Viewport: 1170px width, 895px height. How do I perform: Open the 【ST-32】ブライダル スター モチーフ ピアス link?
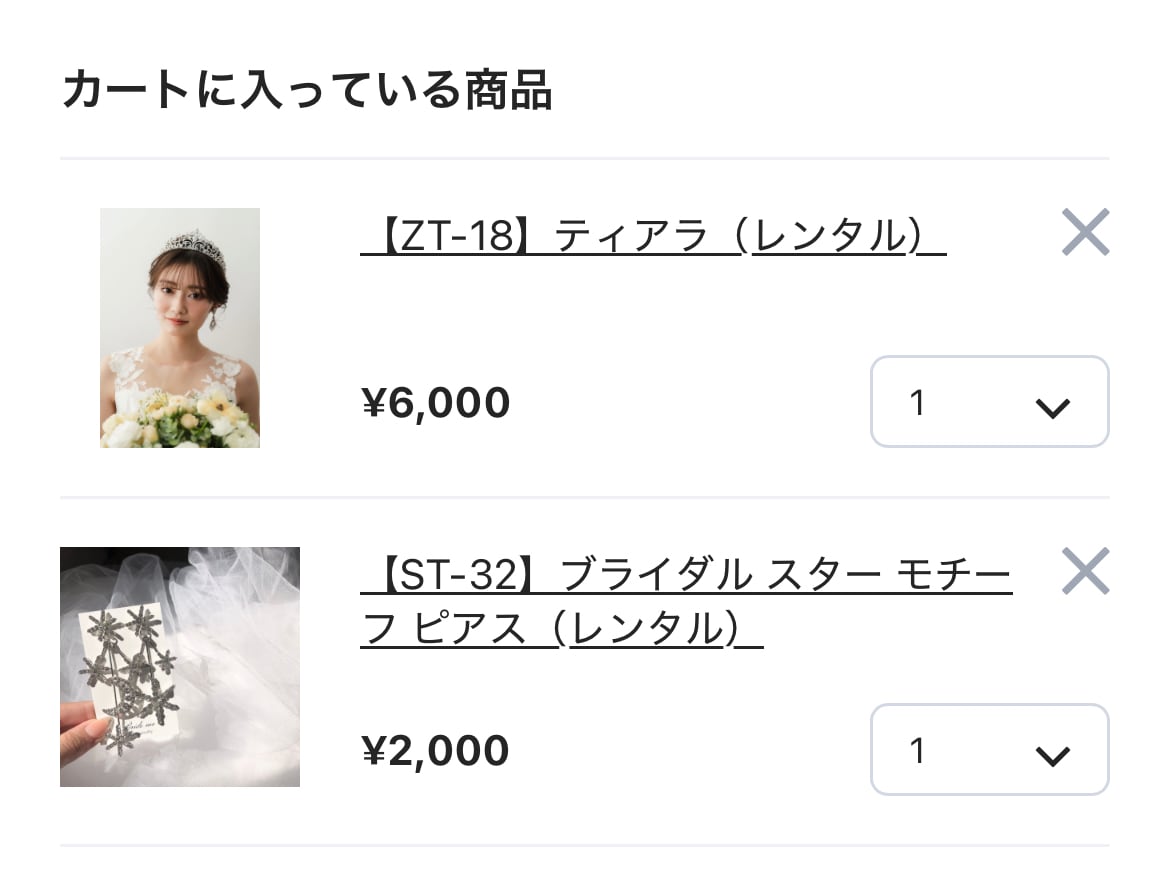(x=686, y=601)
